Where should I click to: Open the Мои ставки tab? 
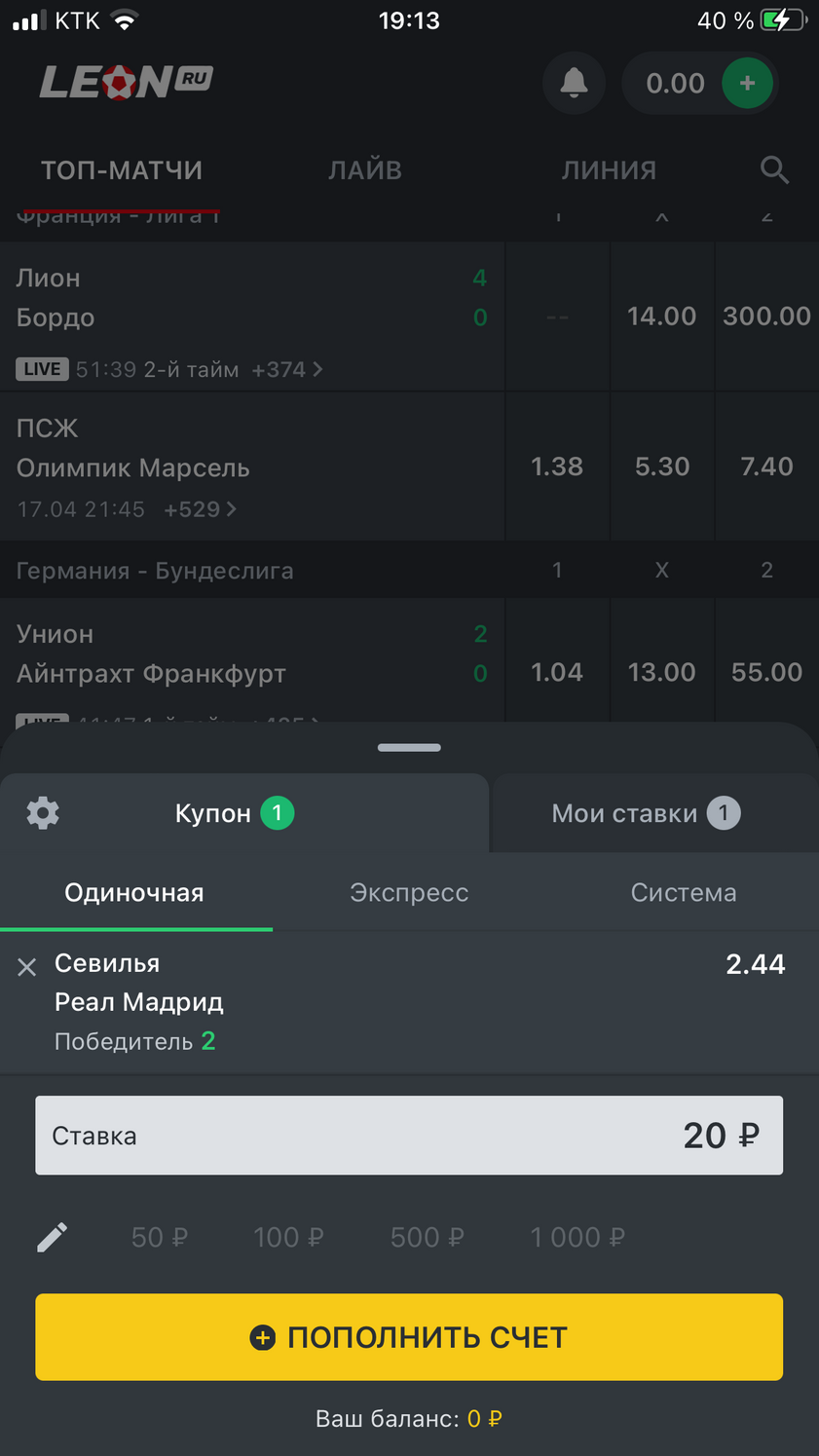(646, 813)
